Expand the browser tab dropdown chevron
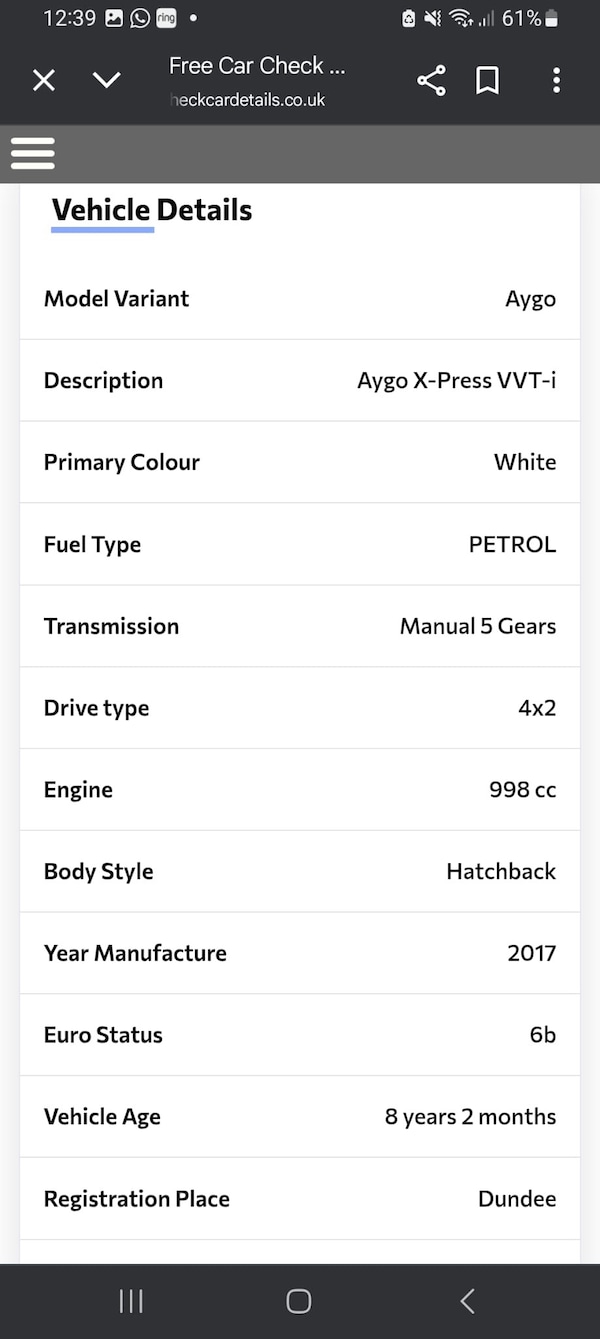600x1339 pixels. click(x=107, y=81)
